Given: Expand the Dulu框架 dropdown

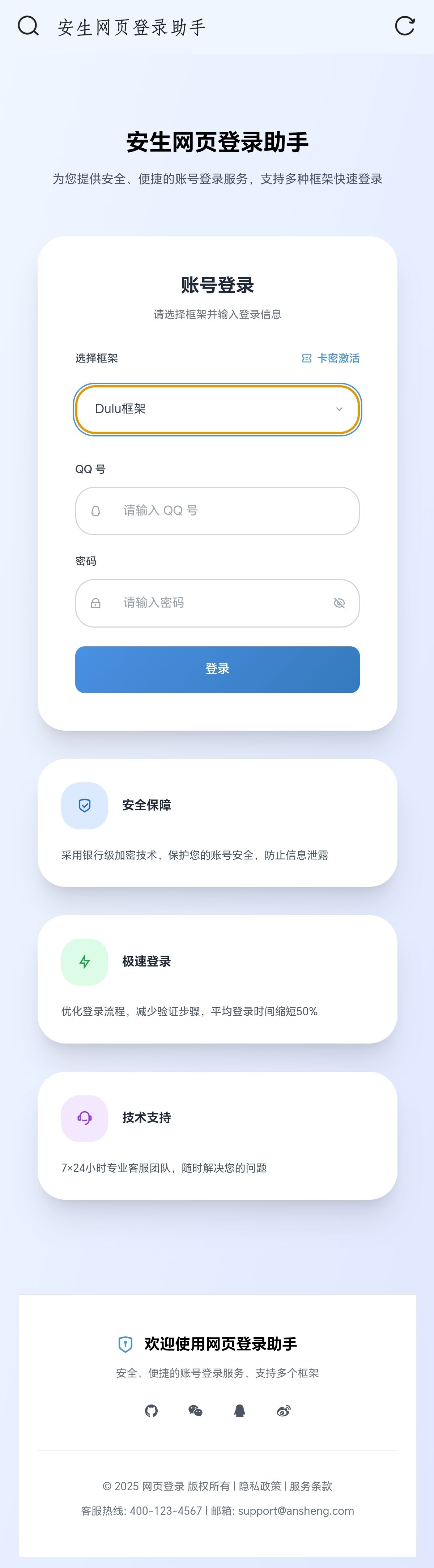Looking at the screenshot, I should [x=217, y=409].
